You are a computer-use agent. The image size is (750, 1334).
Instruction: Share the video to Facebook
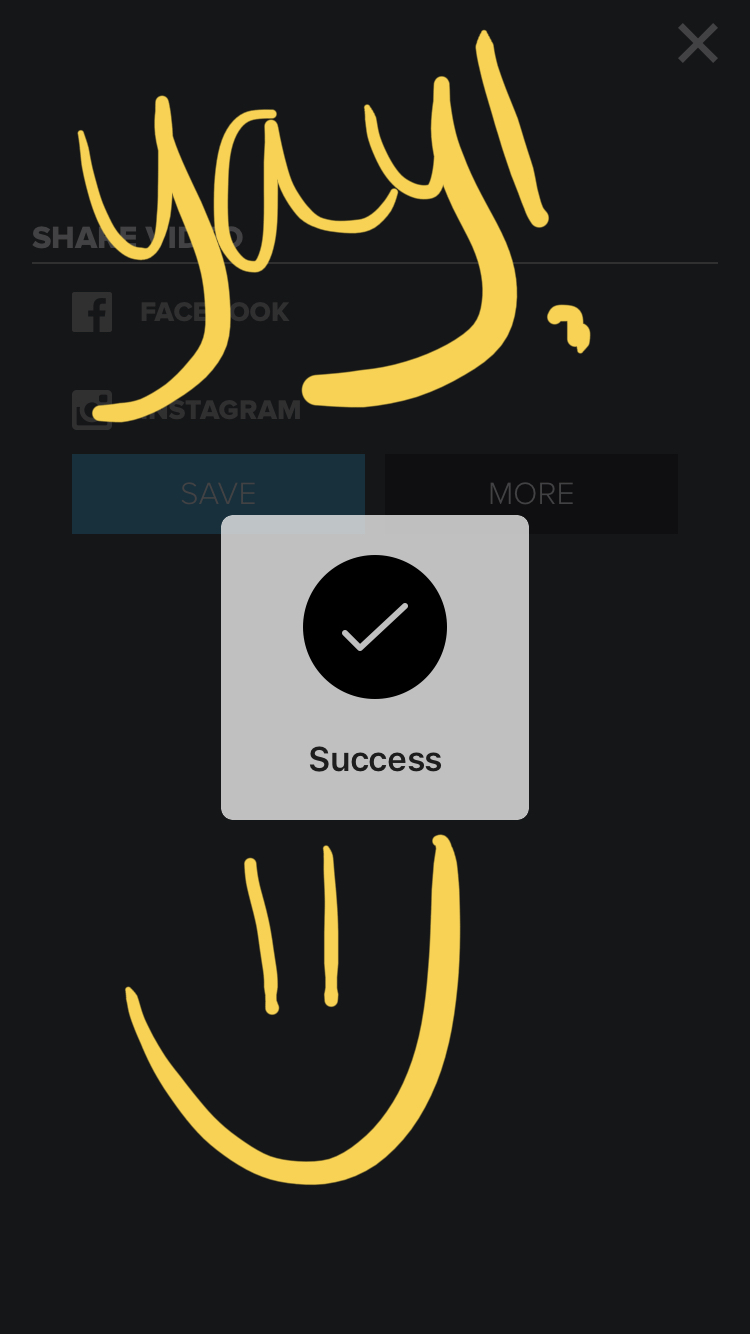[180, 312]
